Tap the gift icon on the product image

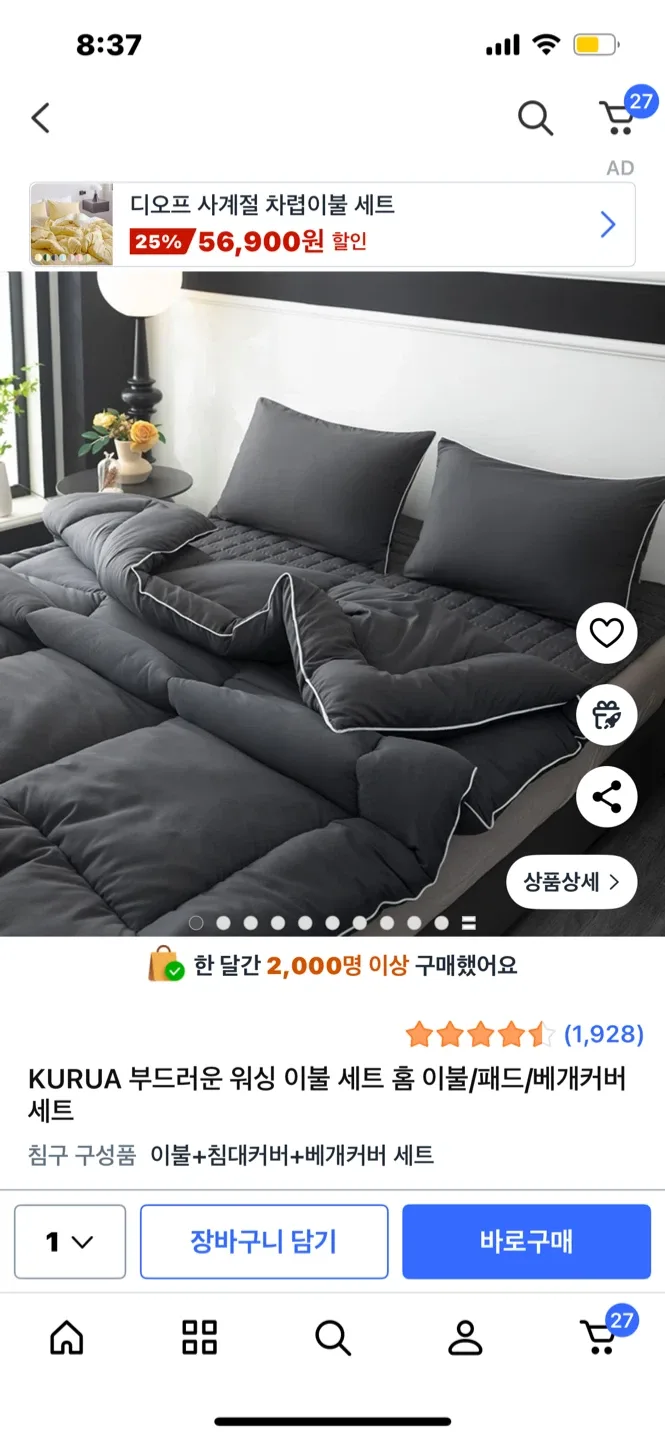coord(606,715)
